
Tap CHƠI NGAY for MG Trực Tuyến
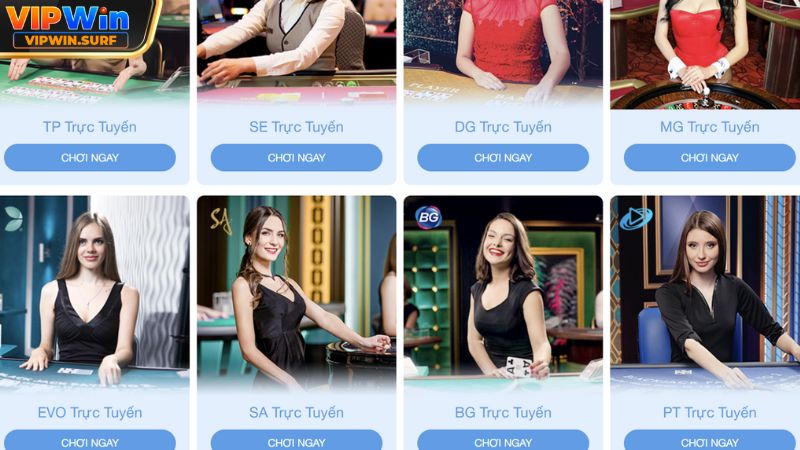point(710,158)
